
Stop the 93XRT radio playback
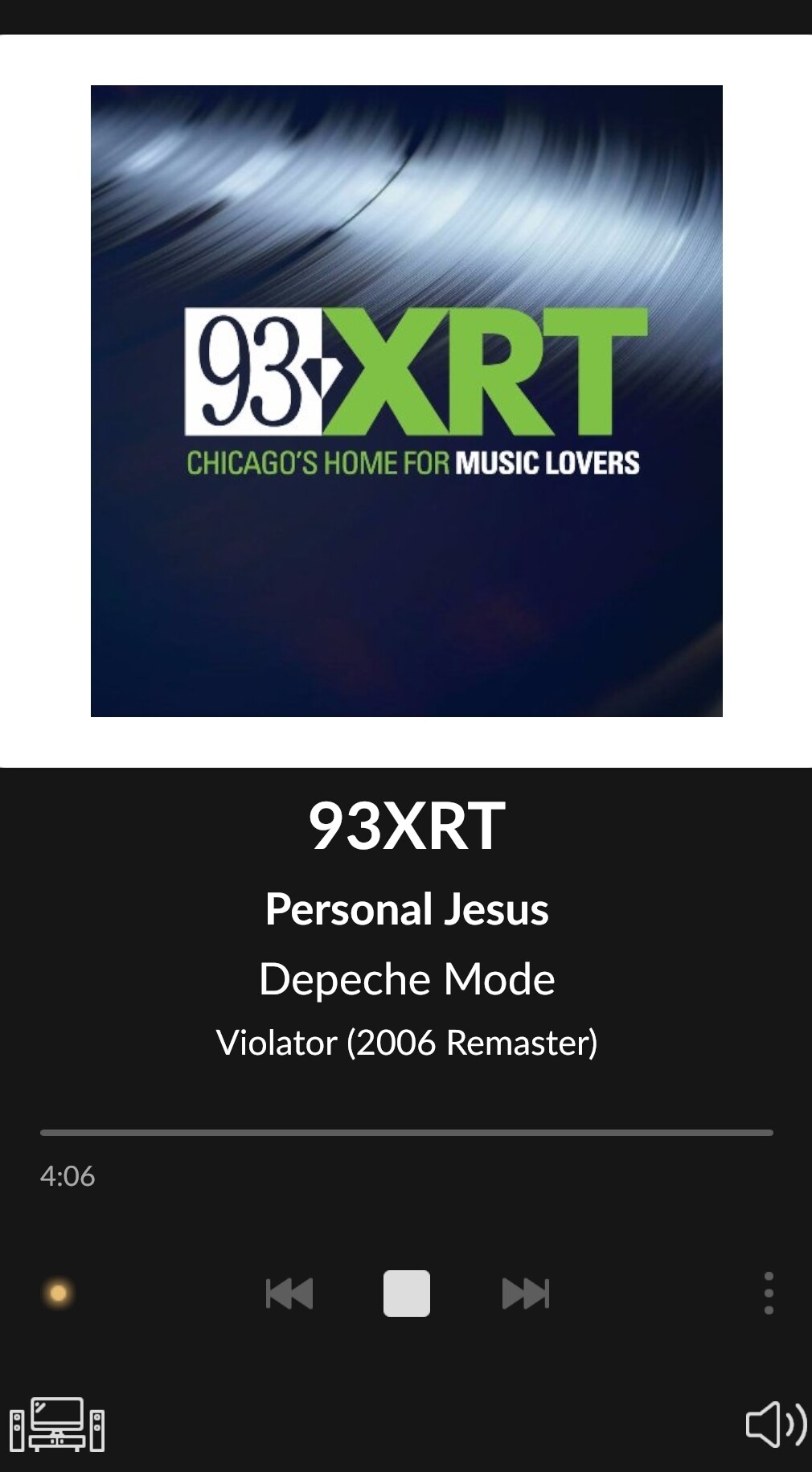click(x=406, y=1293)
